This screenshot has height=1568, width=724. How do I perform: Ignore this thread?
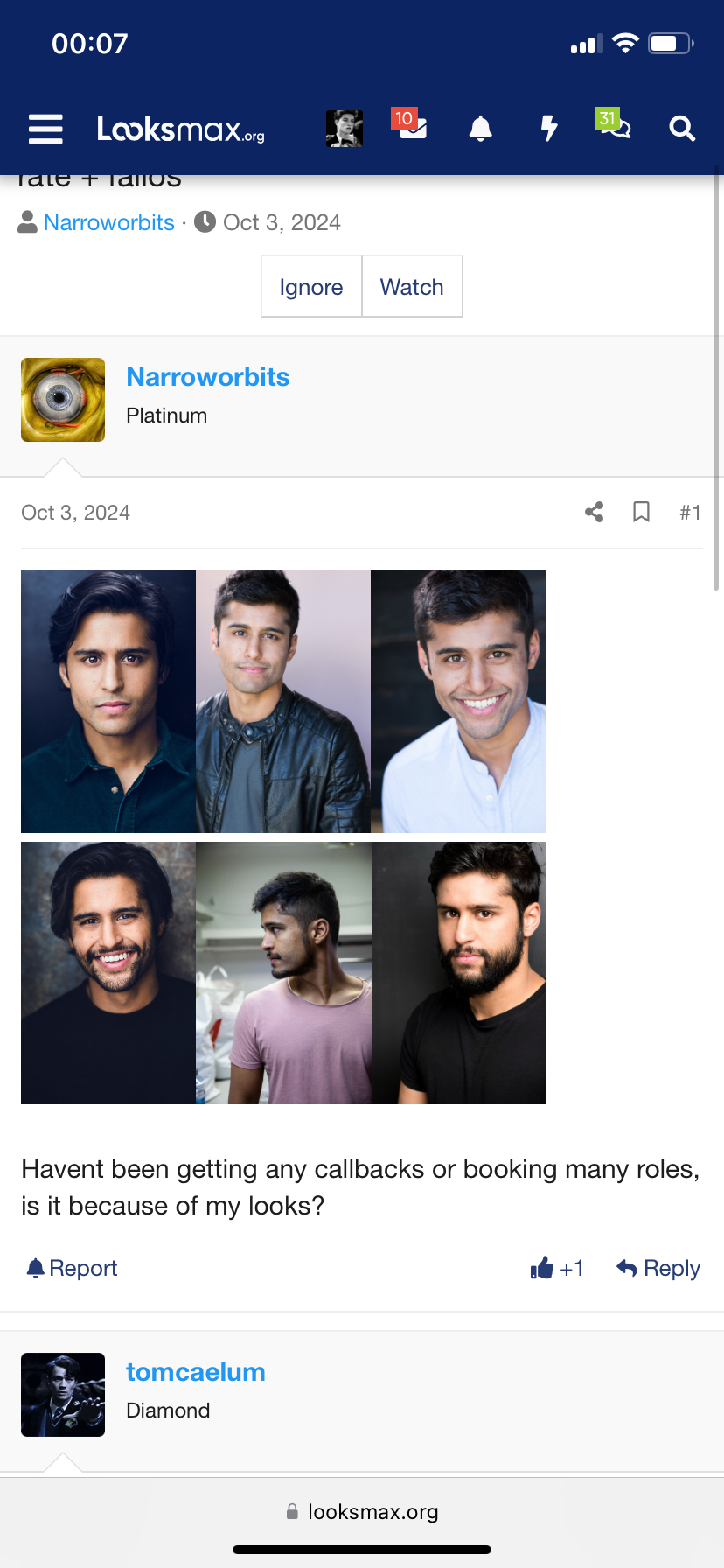311,287
